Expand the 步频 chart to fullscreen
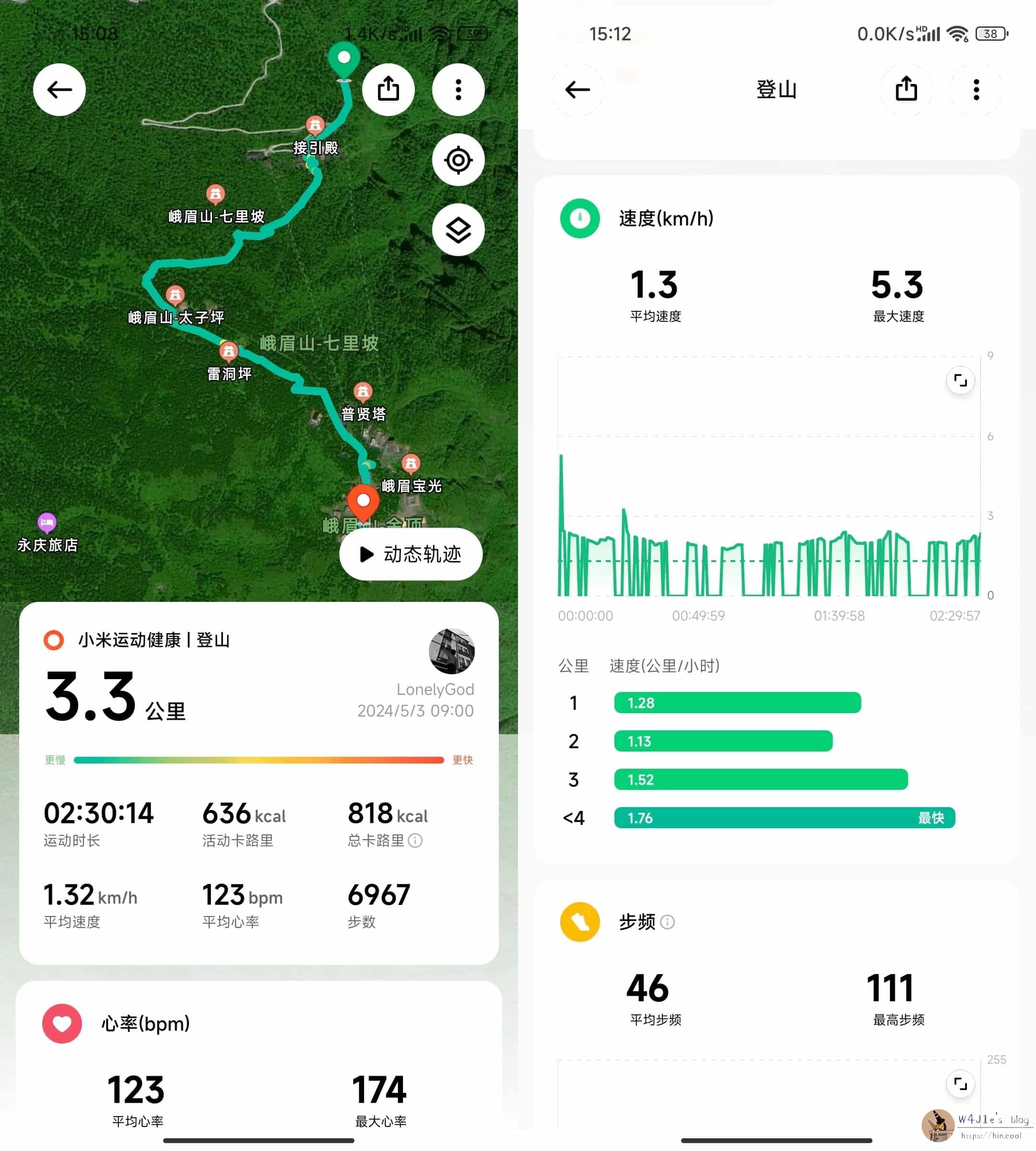The height and width of the screenshot is (1151, 1036). [x=960, y=1084]
